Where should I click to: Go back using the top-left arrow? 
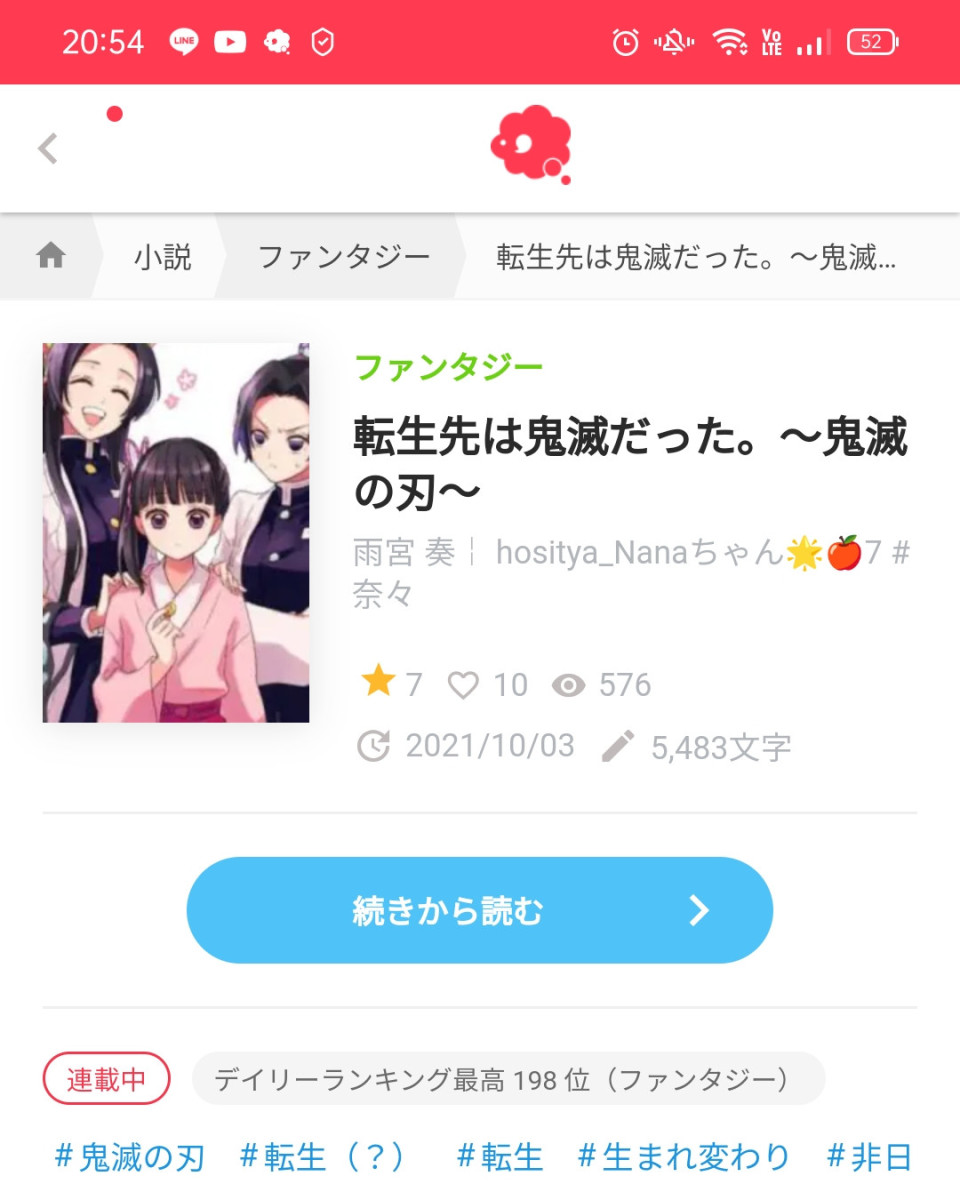click(x=48, y=148)
